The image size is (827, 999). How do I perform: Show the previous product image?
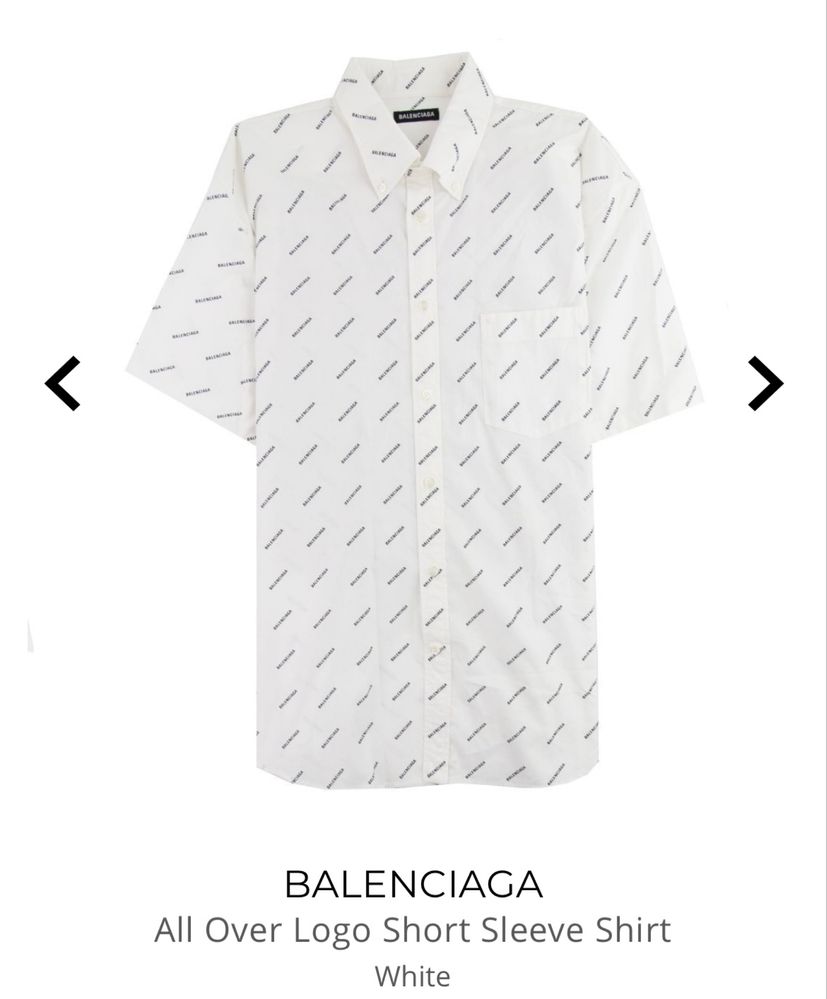coord(63,383)
